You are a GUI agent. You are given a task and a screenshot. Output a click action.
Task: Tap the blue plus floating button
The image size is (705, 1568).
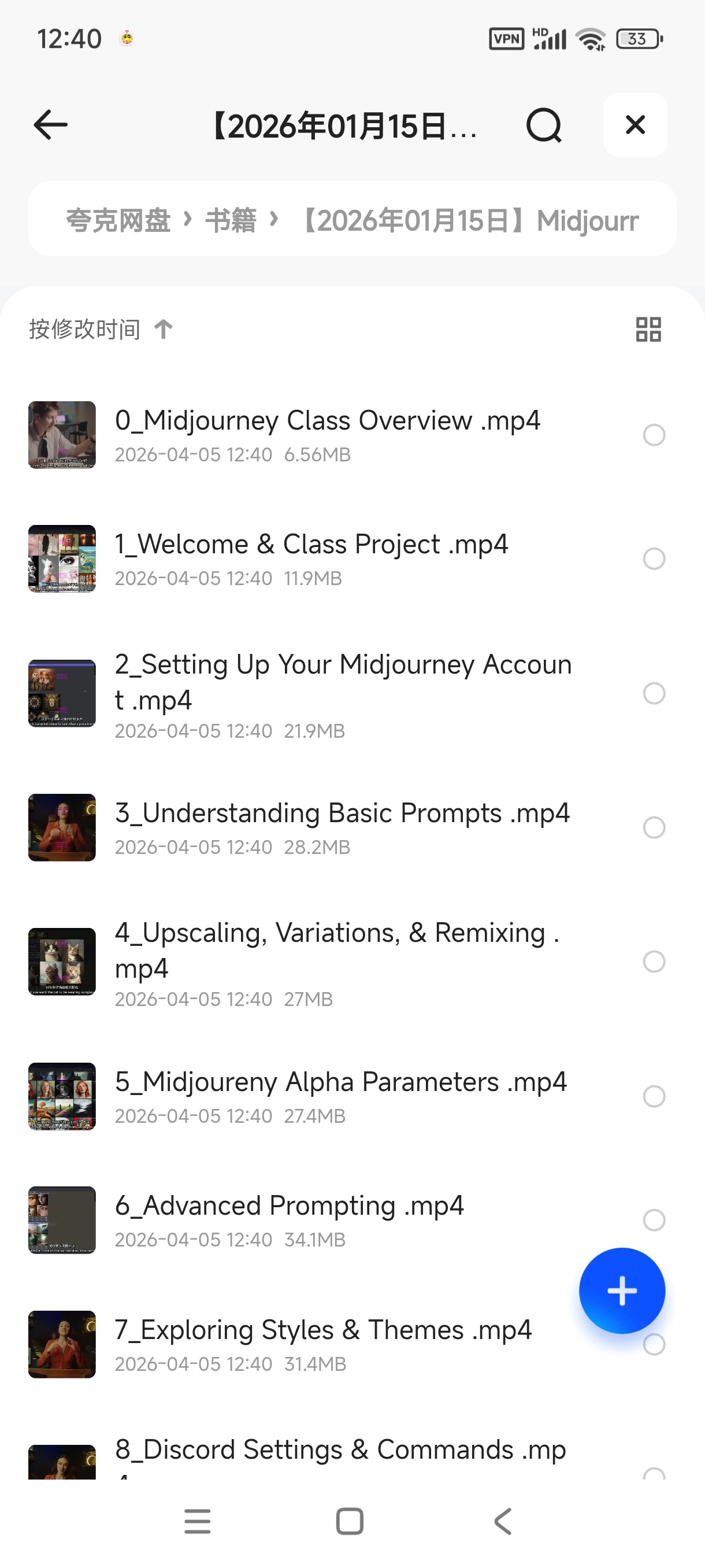coord(622,1291)
